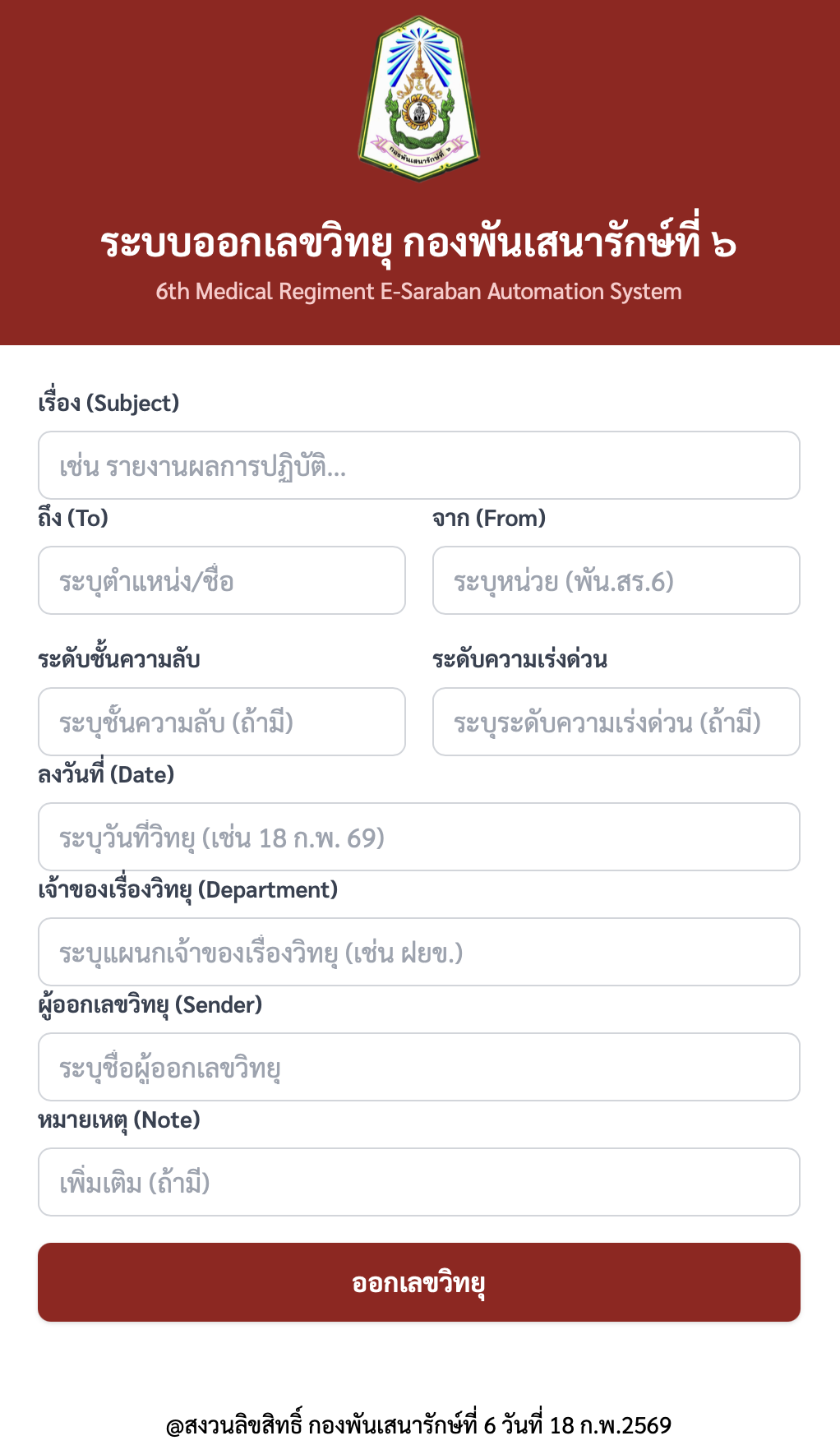
Task: Select the Sender (ผู้ออกเลขวิทยุ) field
Action: coord(418,1067)
